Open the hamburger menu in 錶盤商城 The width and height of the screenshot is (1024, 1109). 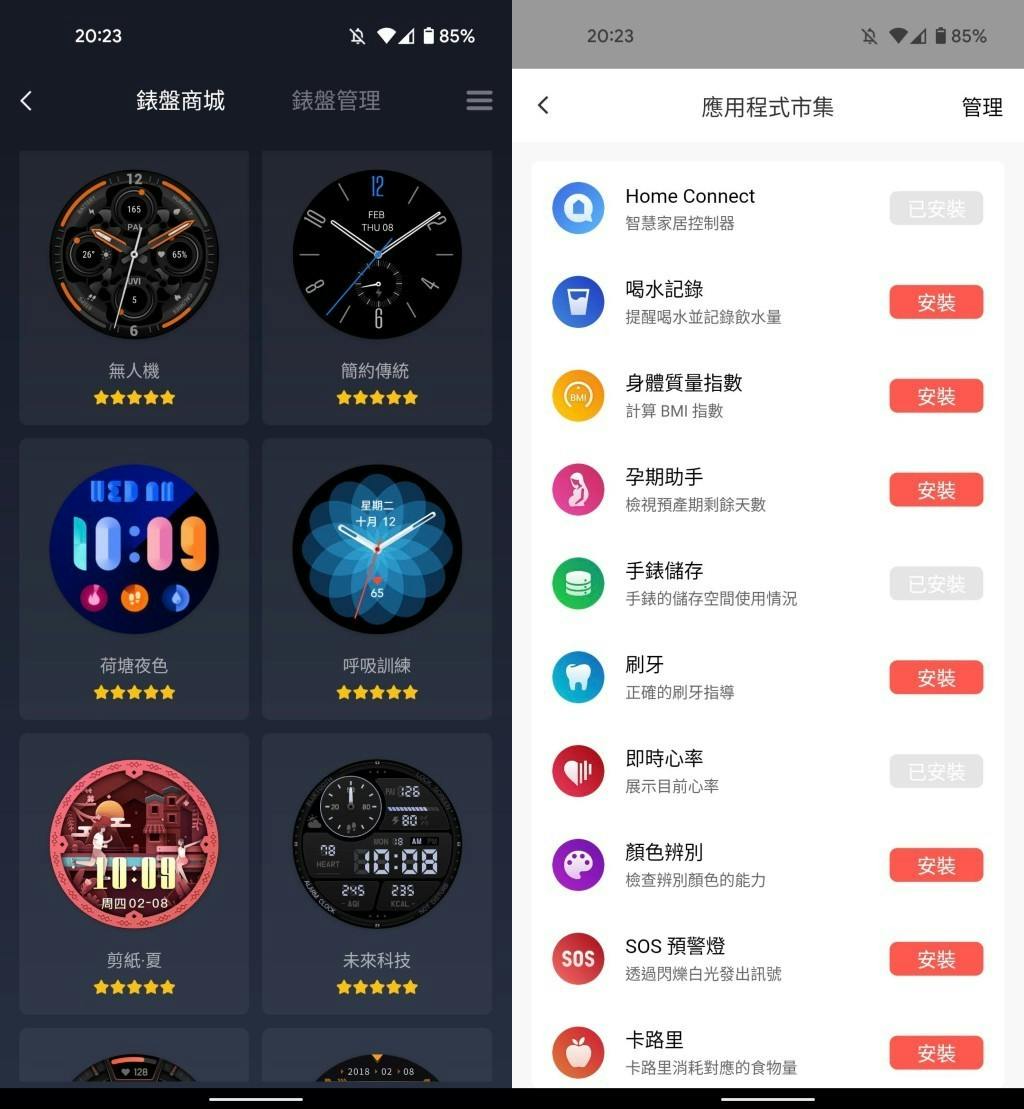pyautogui.click(x=479, y=100)
